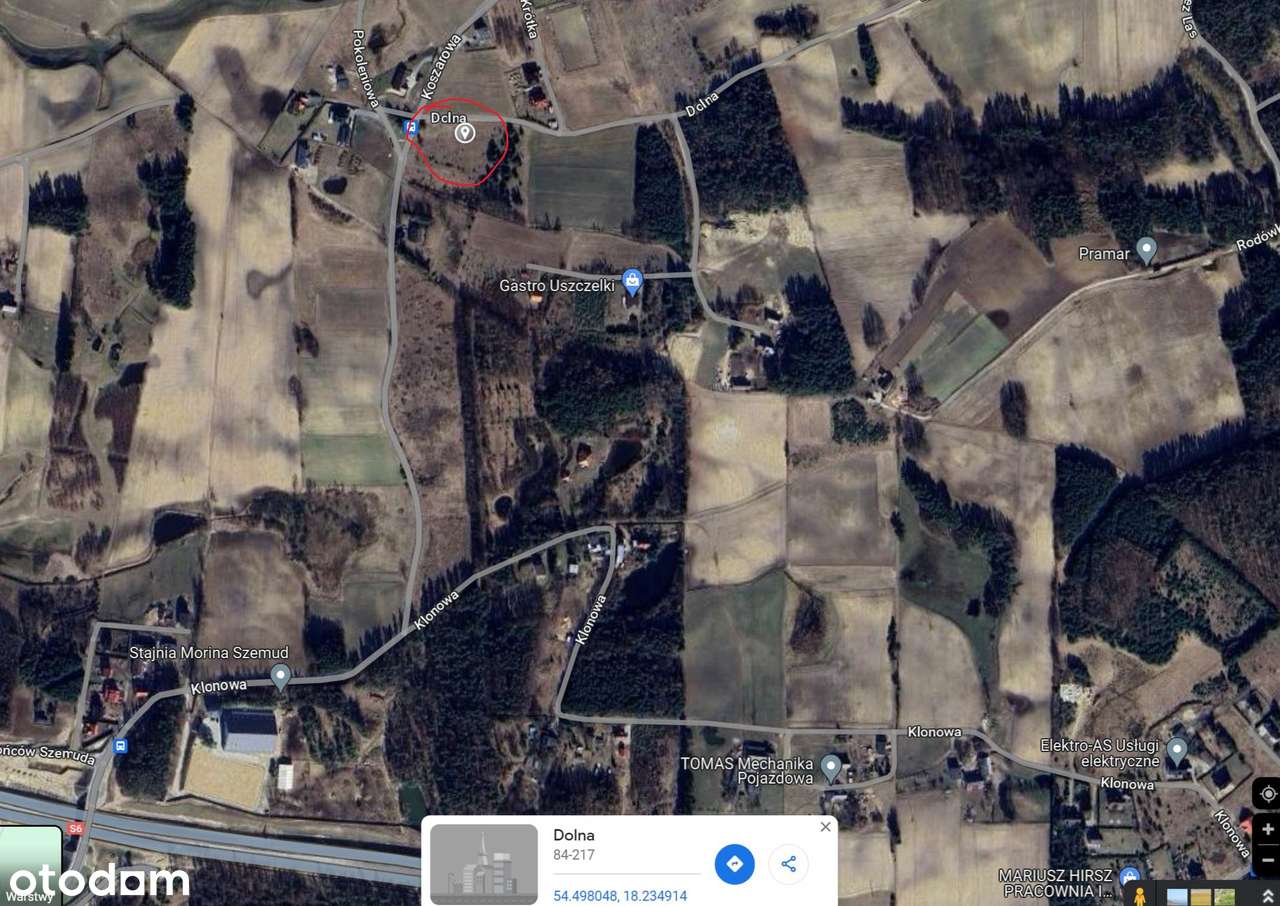Image resolution: width=1280 pixels, height=906 pixels.
Task: Zoom out of the map
Action: click(x=1267, y=860)
